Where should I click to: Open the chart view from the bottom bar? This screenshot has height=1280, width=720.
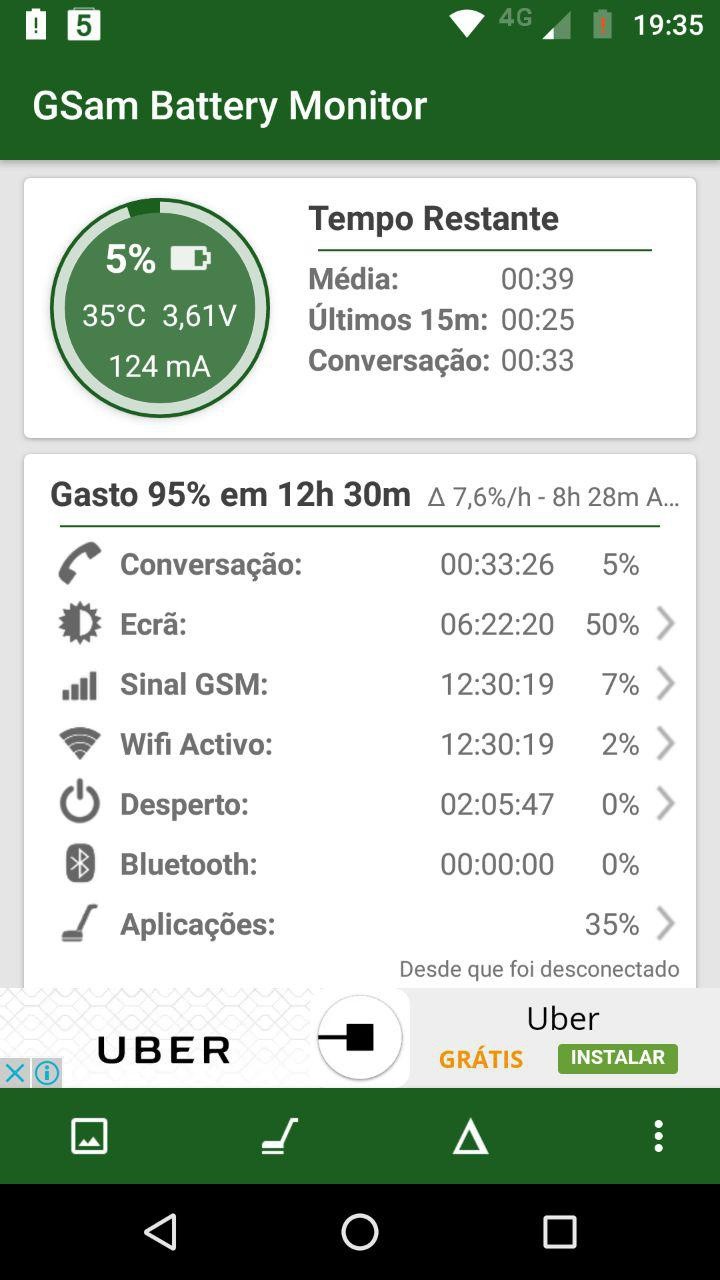(x=89, y=1136)
